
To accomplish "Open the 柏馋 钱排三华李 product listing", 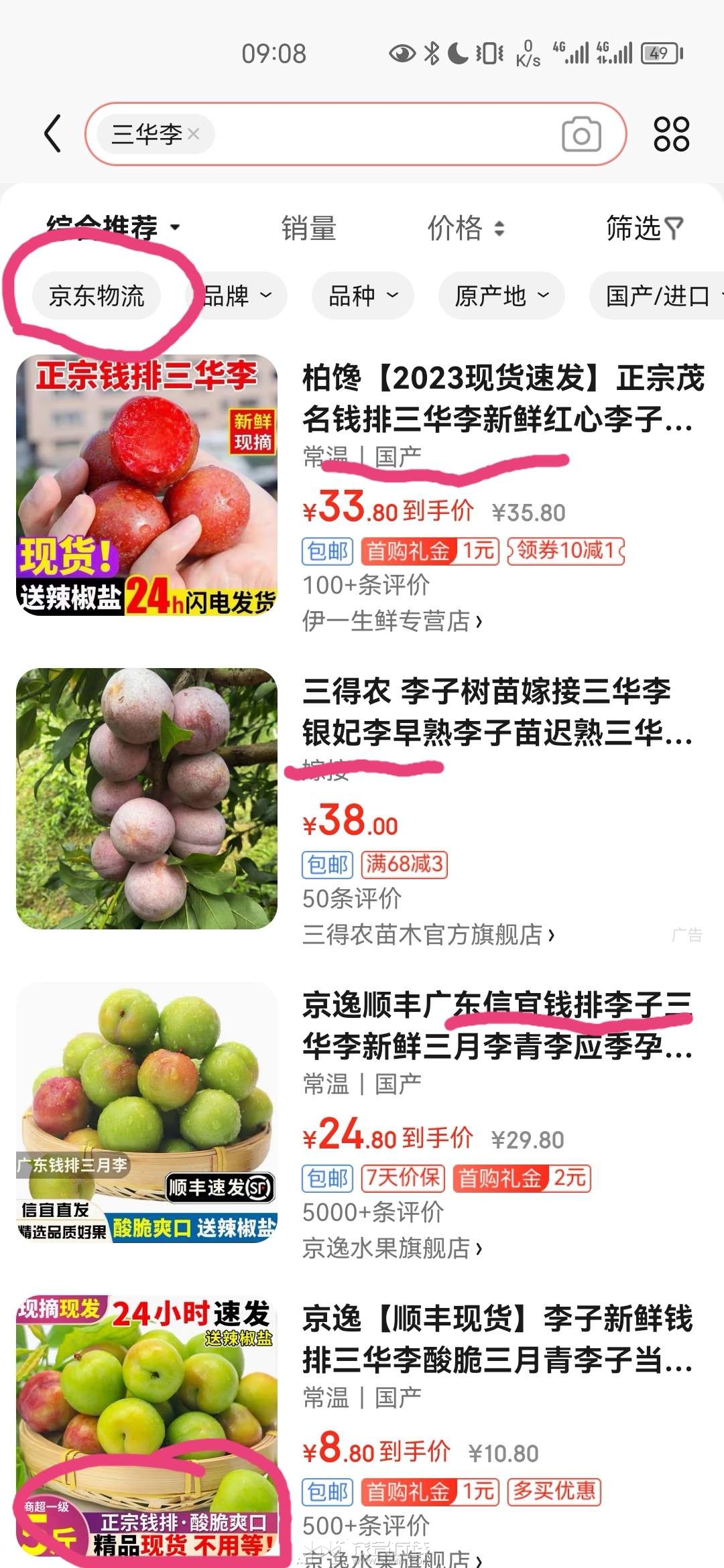I will 503,398.
